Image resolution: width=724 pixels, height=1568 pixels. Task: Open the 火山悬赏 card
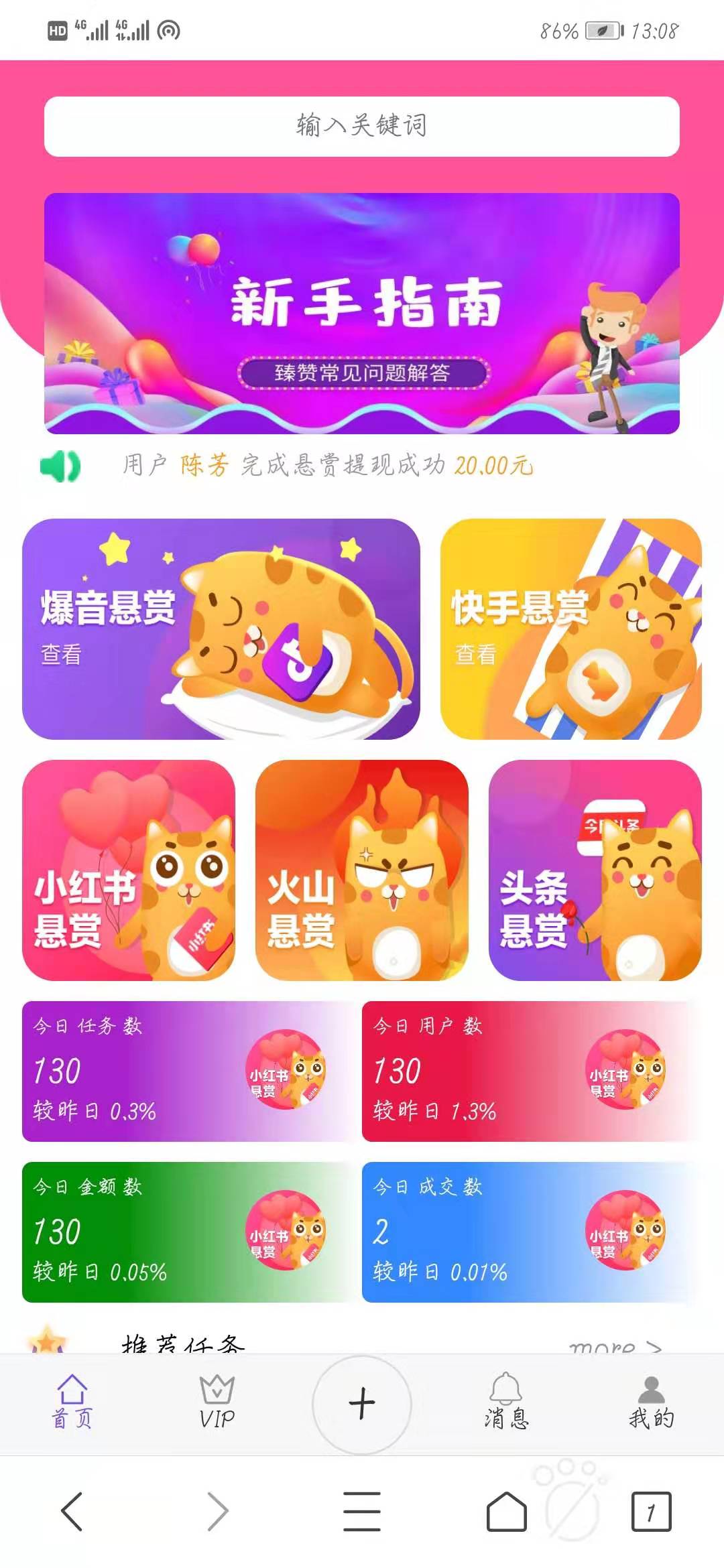point(362,870)
